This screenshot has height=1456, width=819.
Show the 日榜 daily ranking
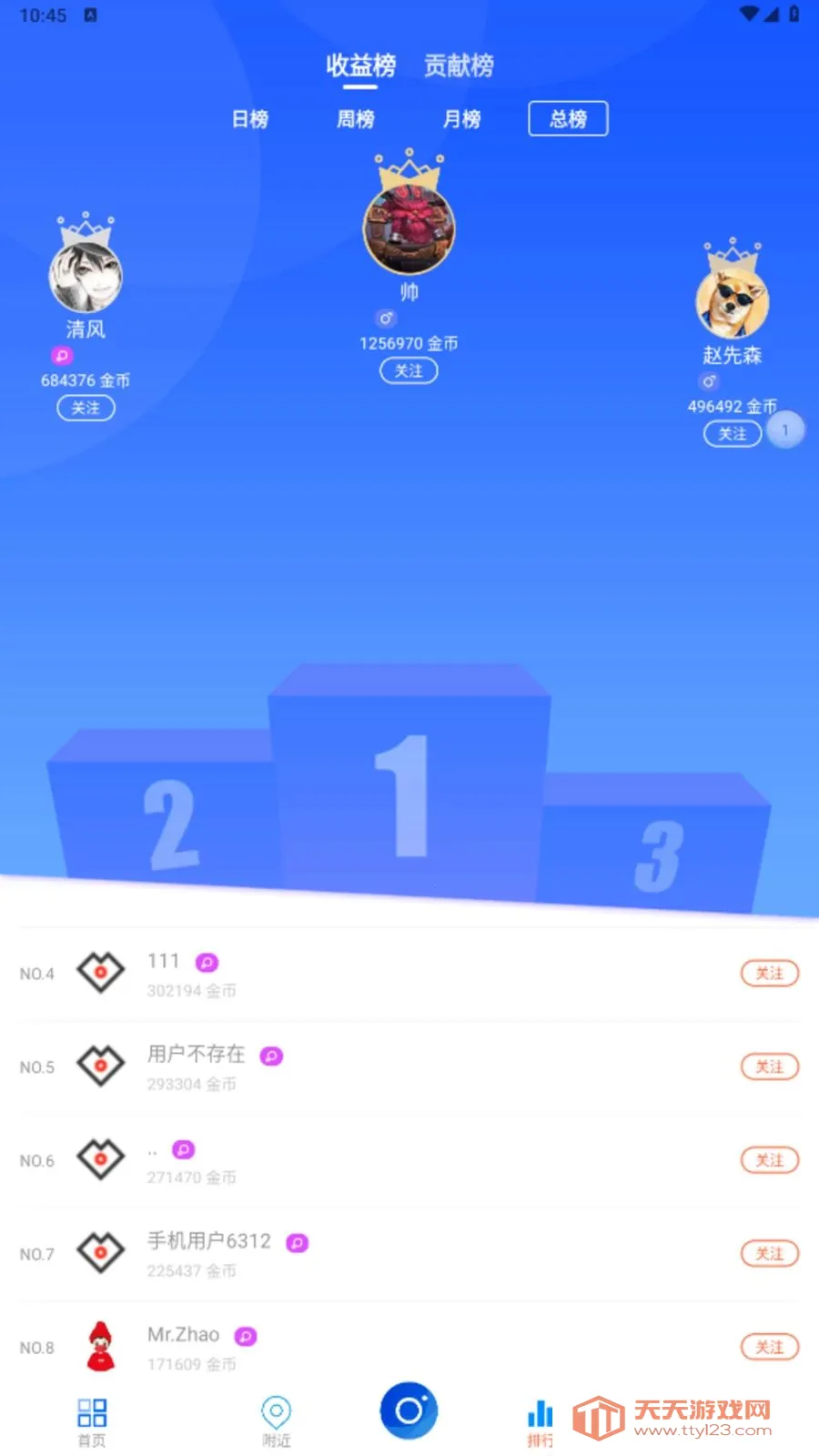[x=249, y=119]
